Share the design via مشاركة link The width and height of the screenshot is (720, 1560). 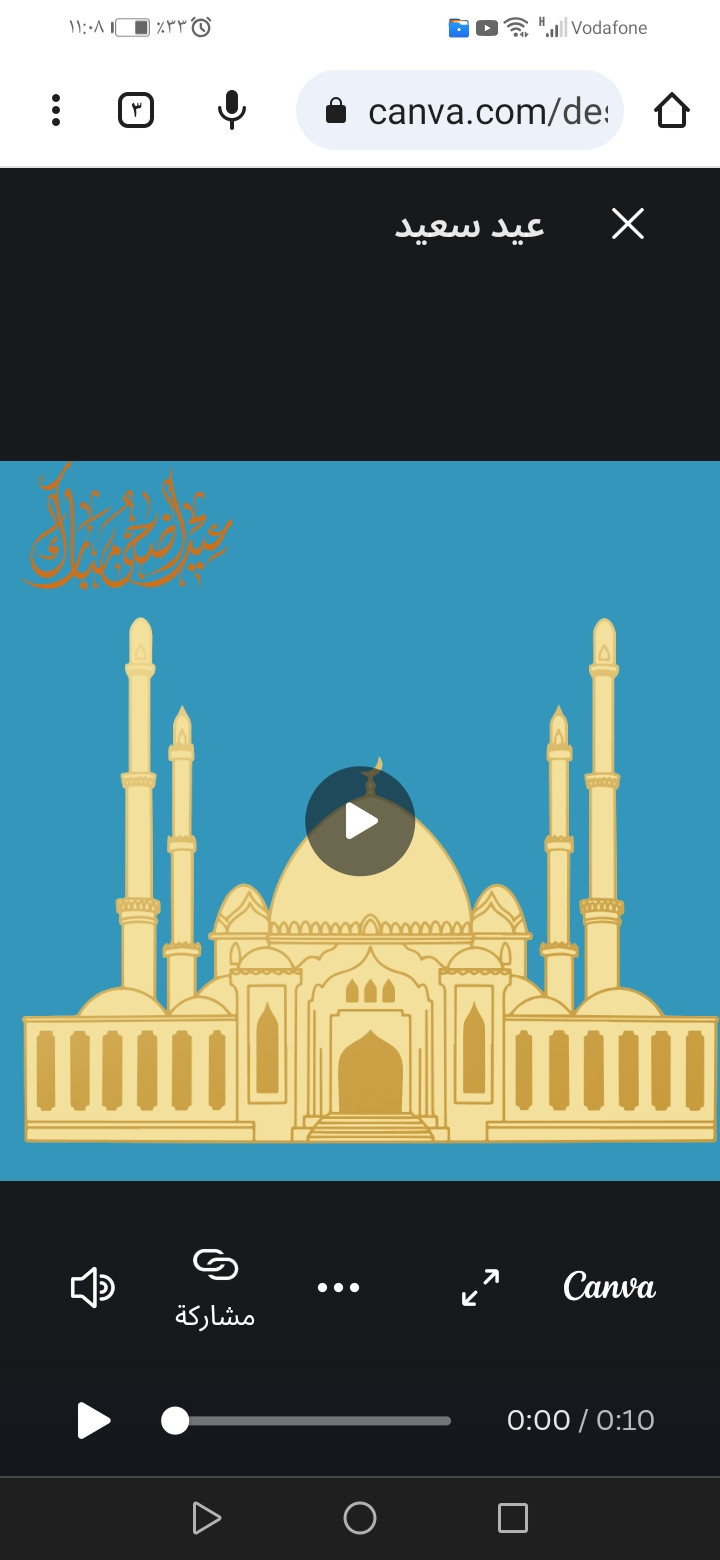[215, 1287]
